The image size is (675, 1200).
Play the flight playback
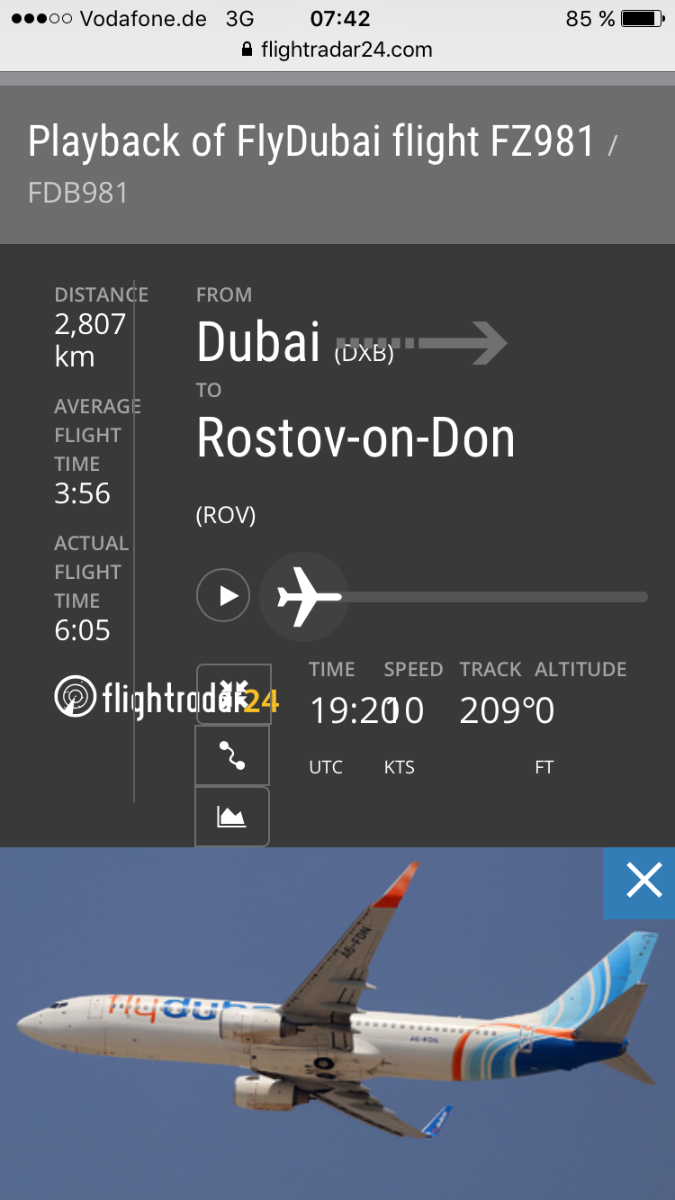click(x=223, y=596)
